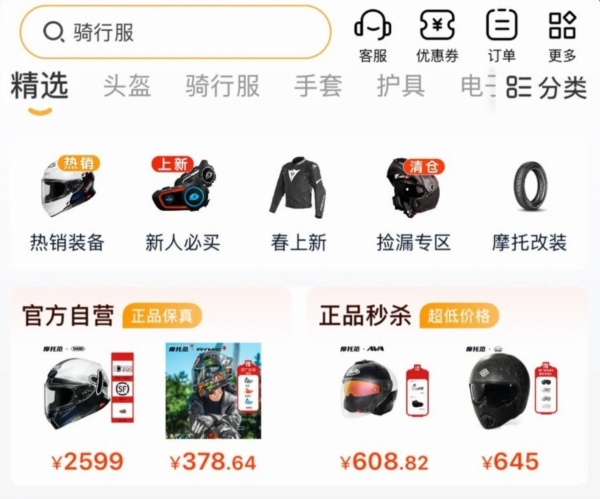Screen dimensions: 600x499
Task: View my 订单 orders
Action: [501, 34]
